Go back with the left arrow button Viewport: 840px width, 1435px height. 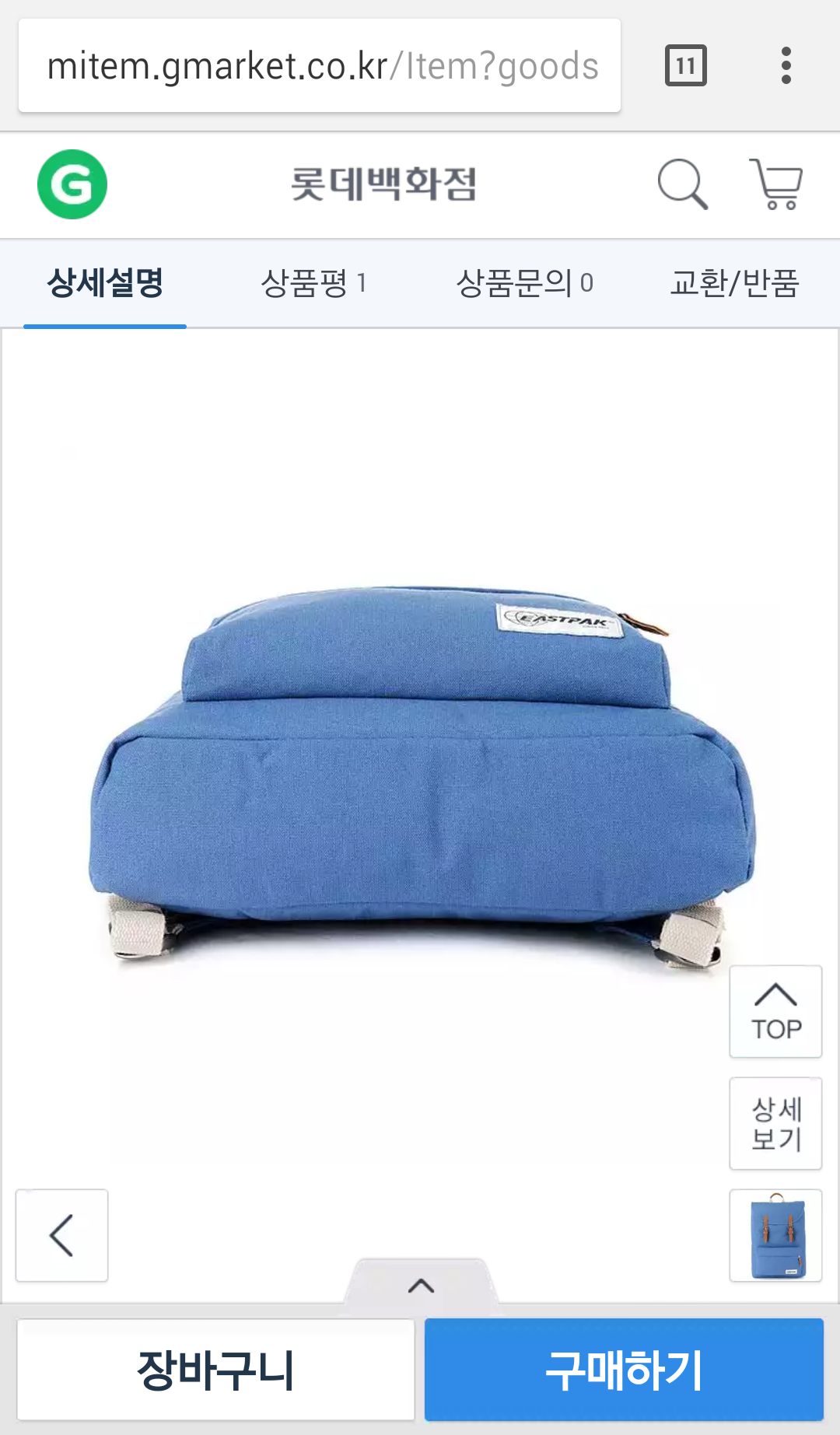pyautogui.click(x=62, y=1235)
